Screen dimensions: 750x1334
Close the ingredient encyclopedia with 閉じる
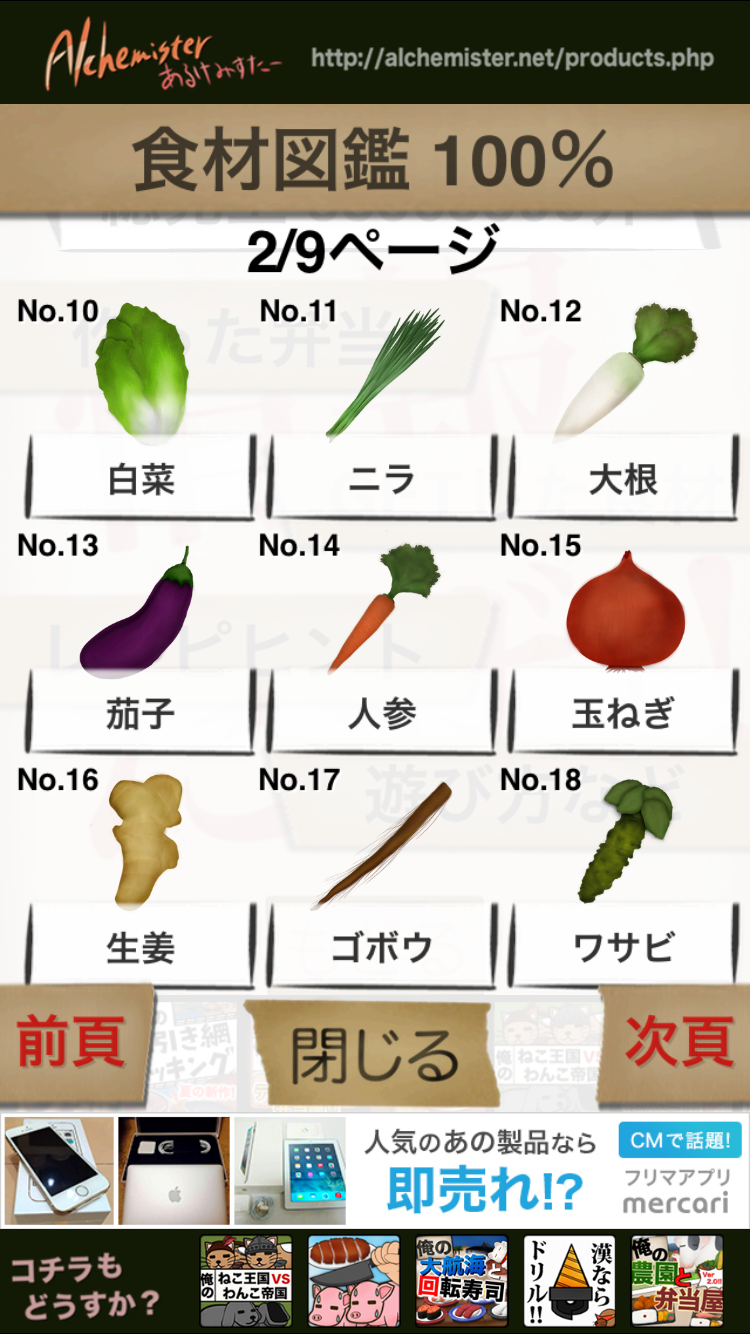pos(373,1055)
